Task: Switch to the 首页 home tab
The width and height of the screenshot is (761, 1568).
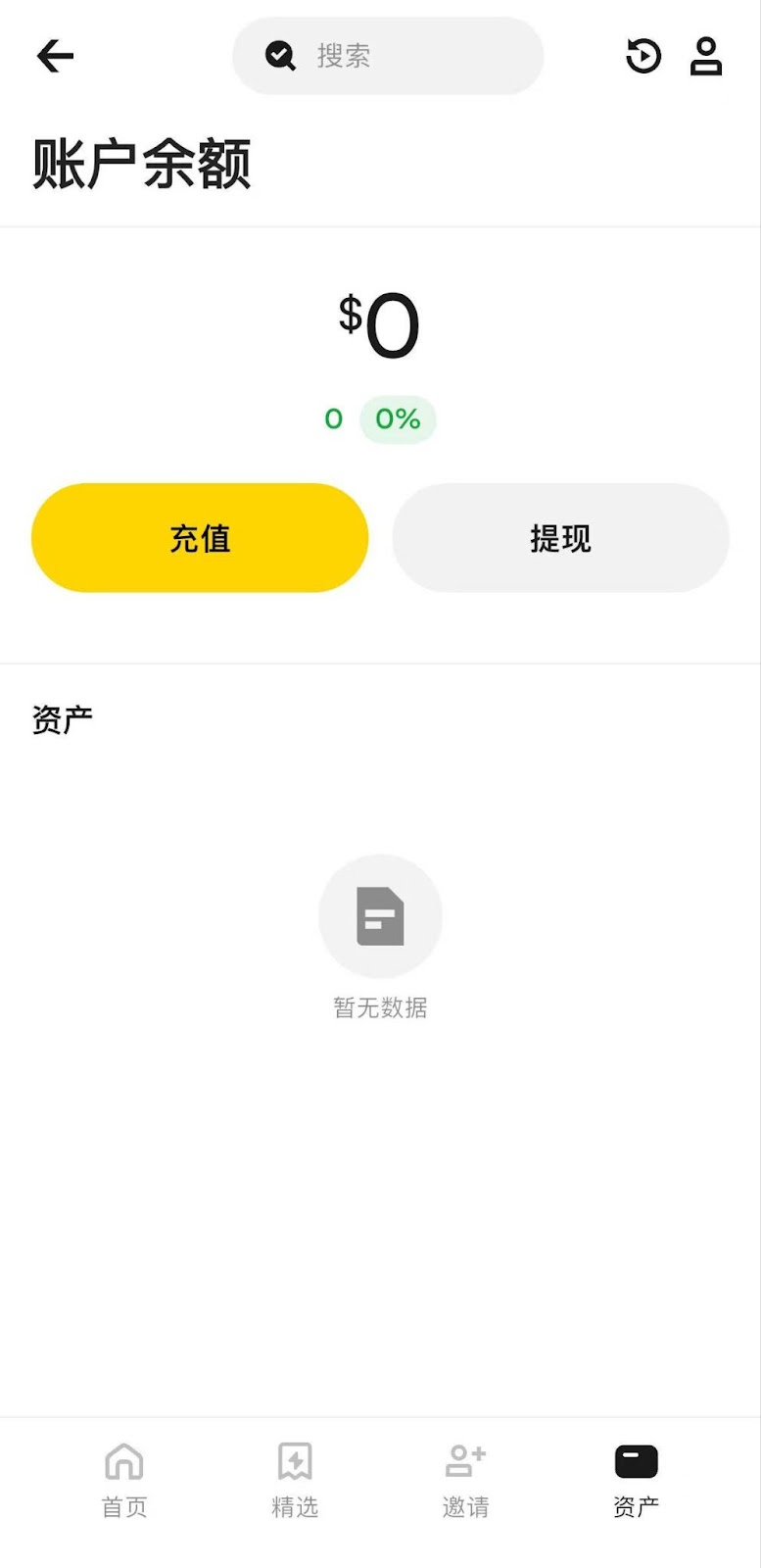Action: pos(124,1480)
